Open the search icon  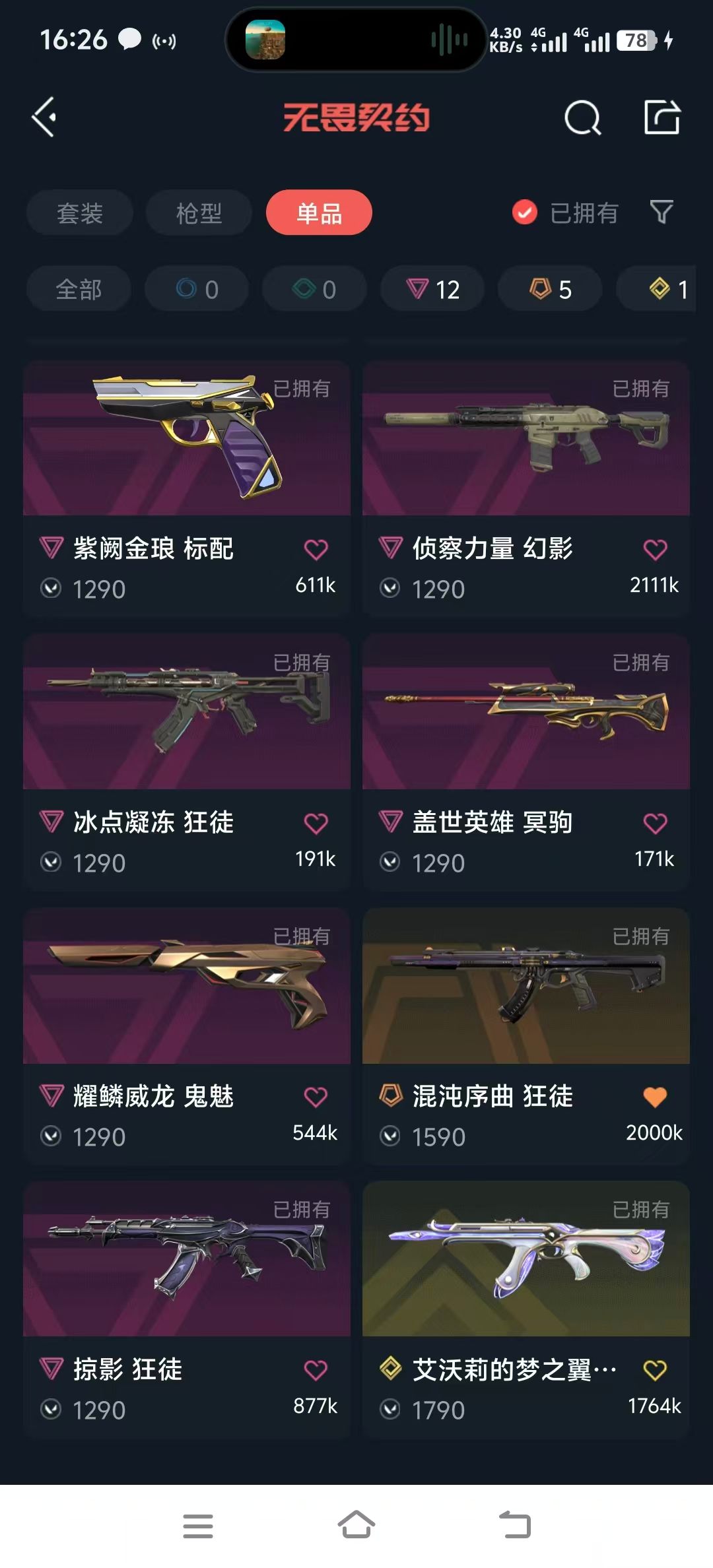(582, 119)
